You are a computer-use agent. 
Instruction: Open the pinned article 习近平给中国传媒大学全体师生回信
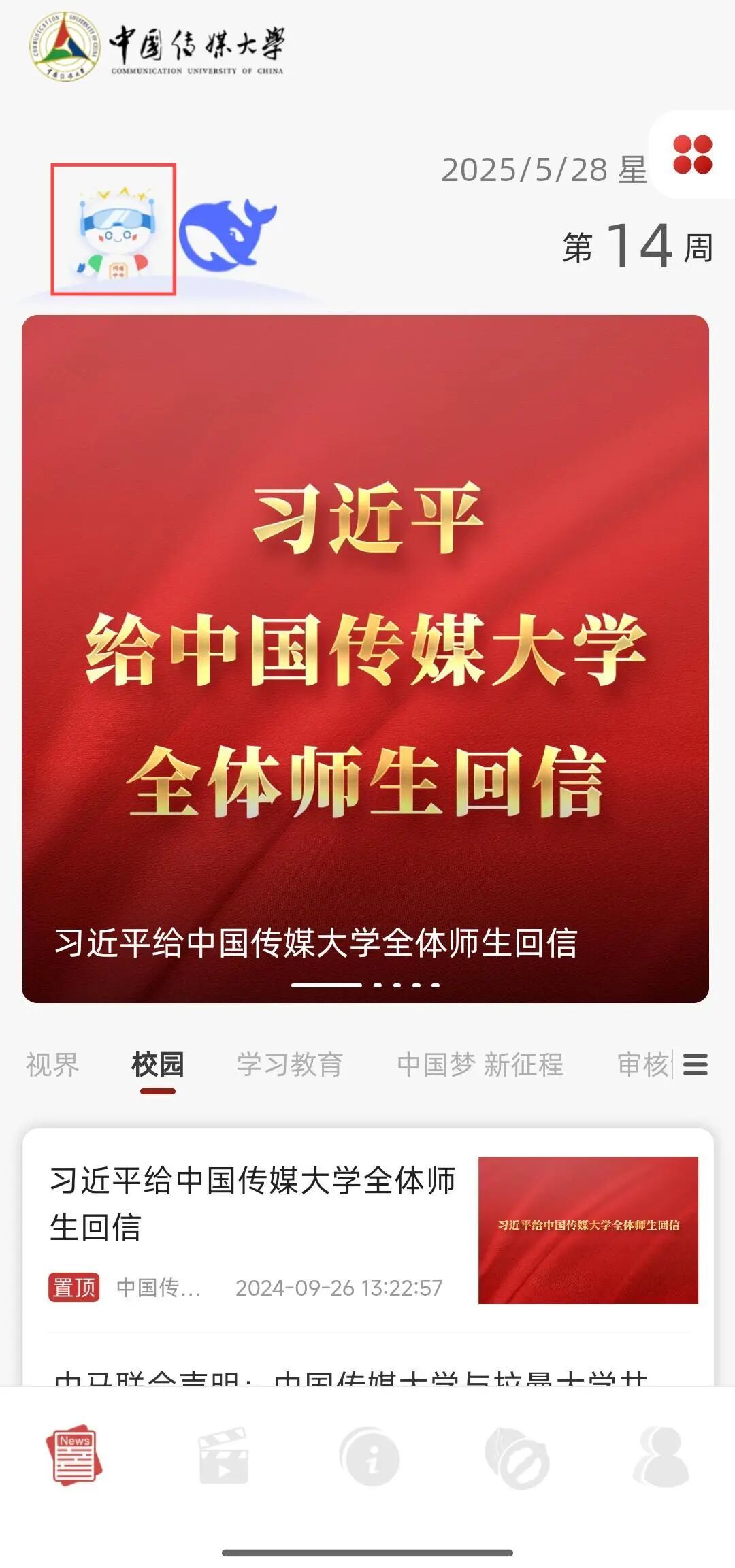click(x=252, y=1203)
